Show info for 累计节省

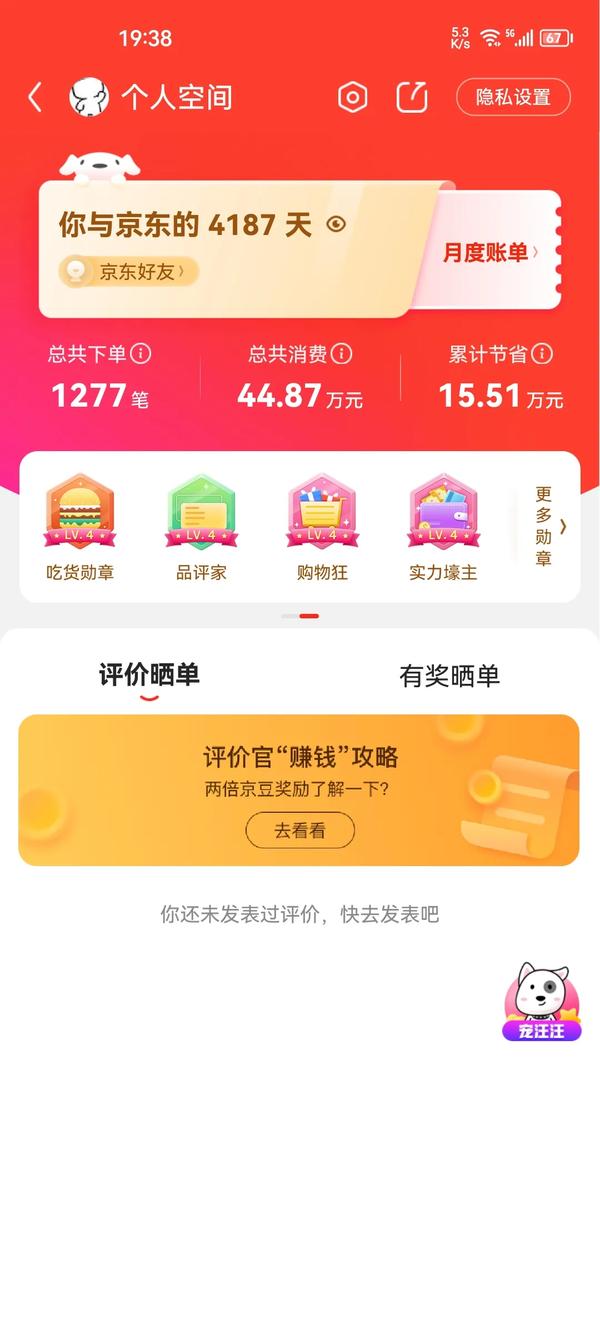pos(542,353)
